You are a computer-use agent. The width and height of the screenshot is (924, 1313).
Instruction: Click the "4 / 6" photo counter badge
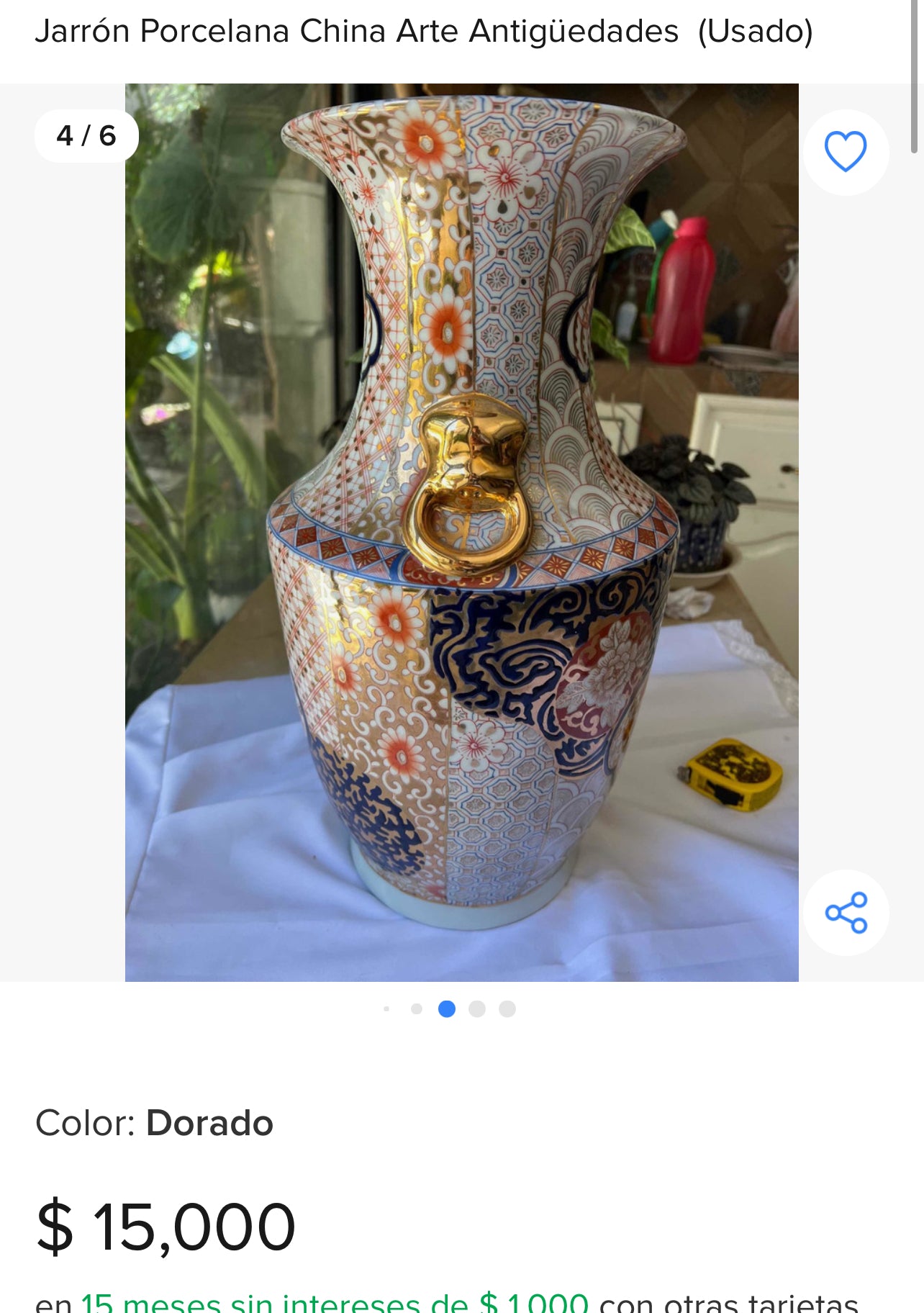click(x=86, y=135)
